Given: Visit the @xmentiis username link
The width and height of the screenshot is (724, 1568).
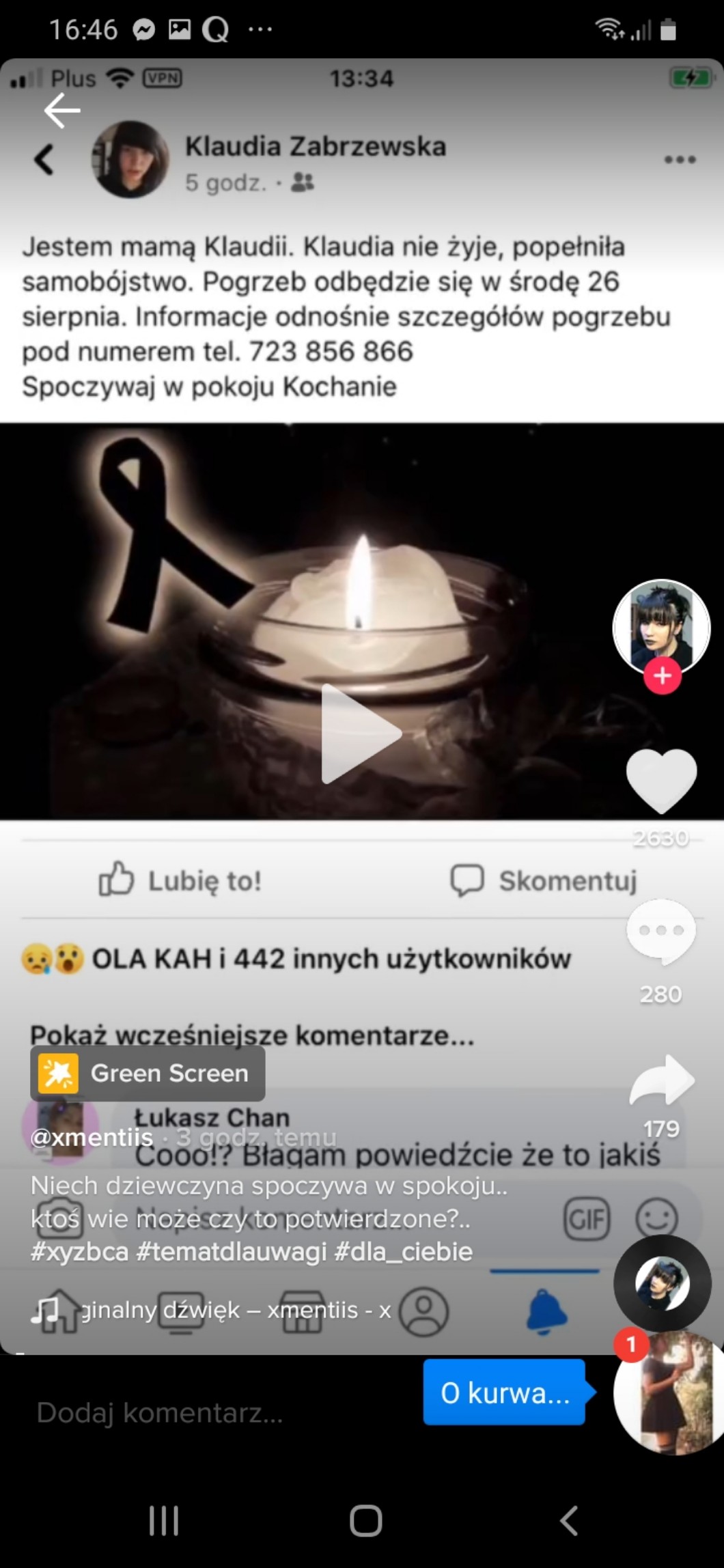Looking at the screenshot, I should click(92, 1136).
